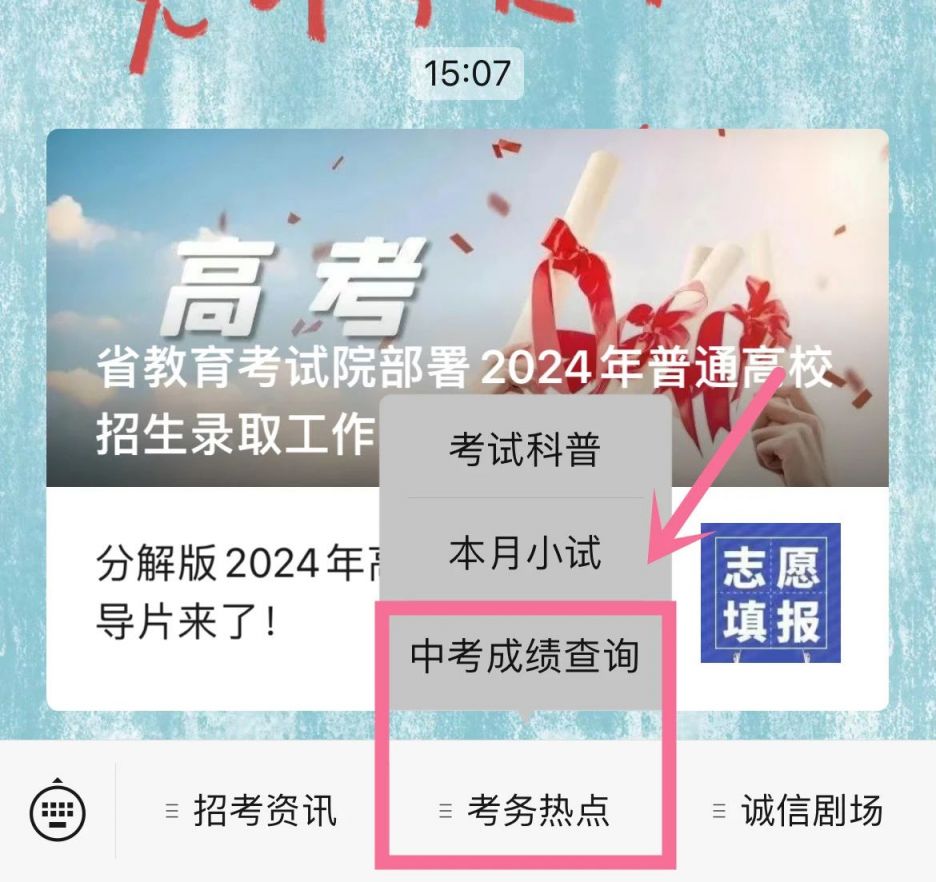
Task: Open the 招考资讯 menu
Action: [x=252, y=811]
